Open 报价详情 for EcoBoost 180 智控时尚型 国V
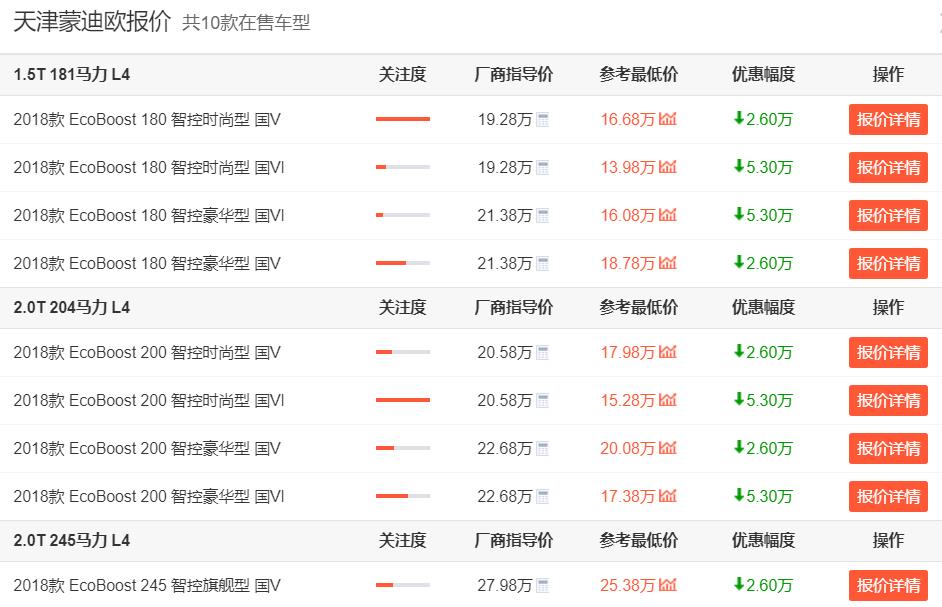 [888, 119]
